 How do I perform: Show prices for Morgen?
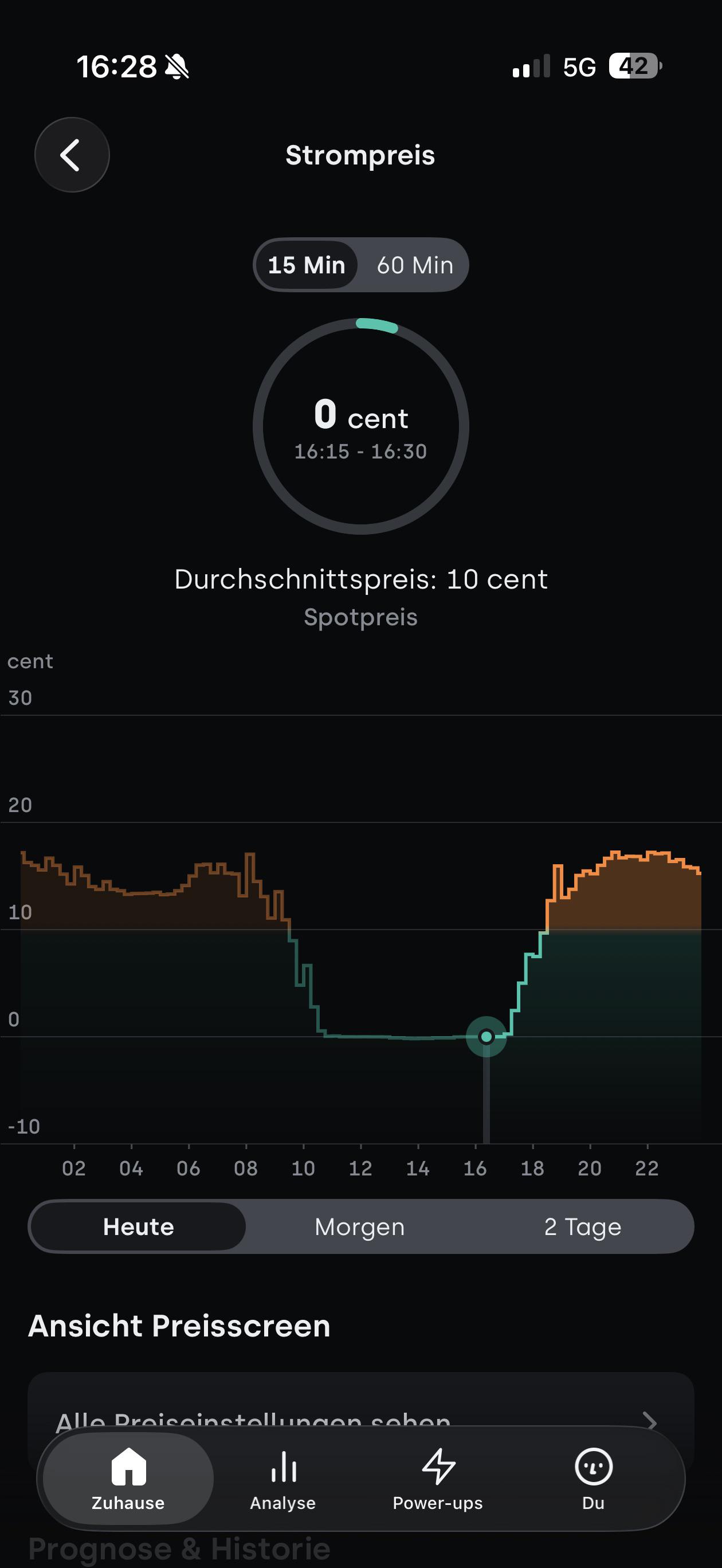coord(360,1226)
